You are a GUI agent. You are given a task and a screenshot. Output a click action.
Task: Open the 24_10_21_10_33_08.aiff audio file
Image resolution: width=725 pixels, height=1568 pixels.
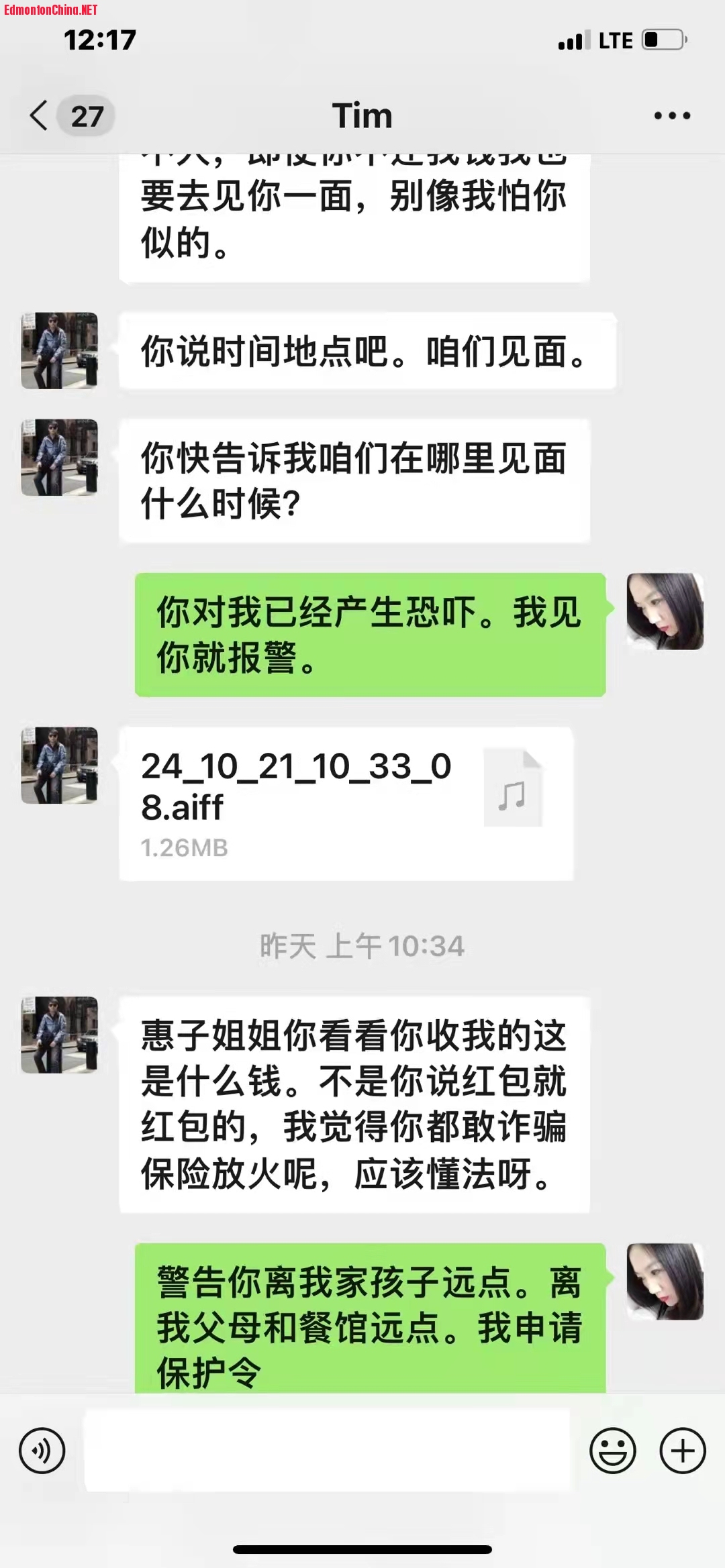coord(346,803)
